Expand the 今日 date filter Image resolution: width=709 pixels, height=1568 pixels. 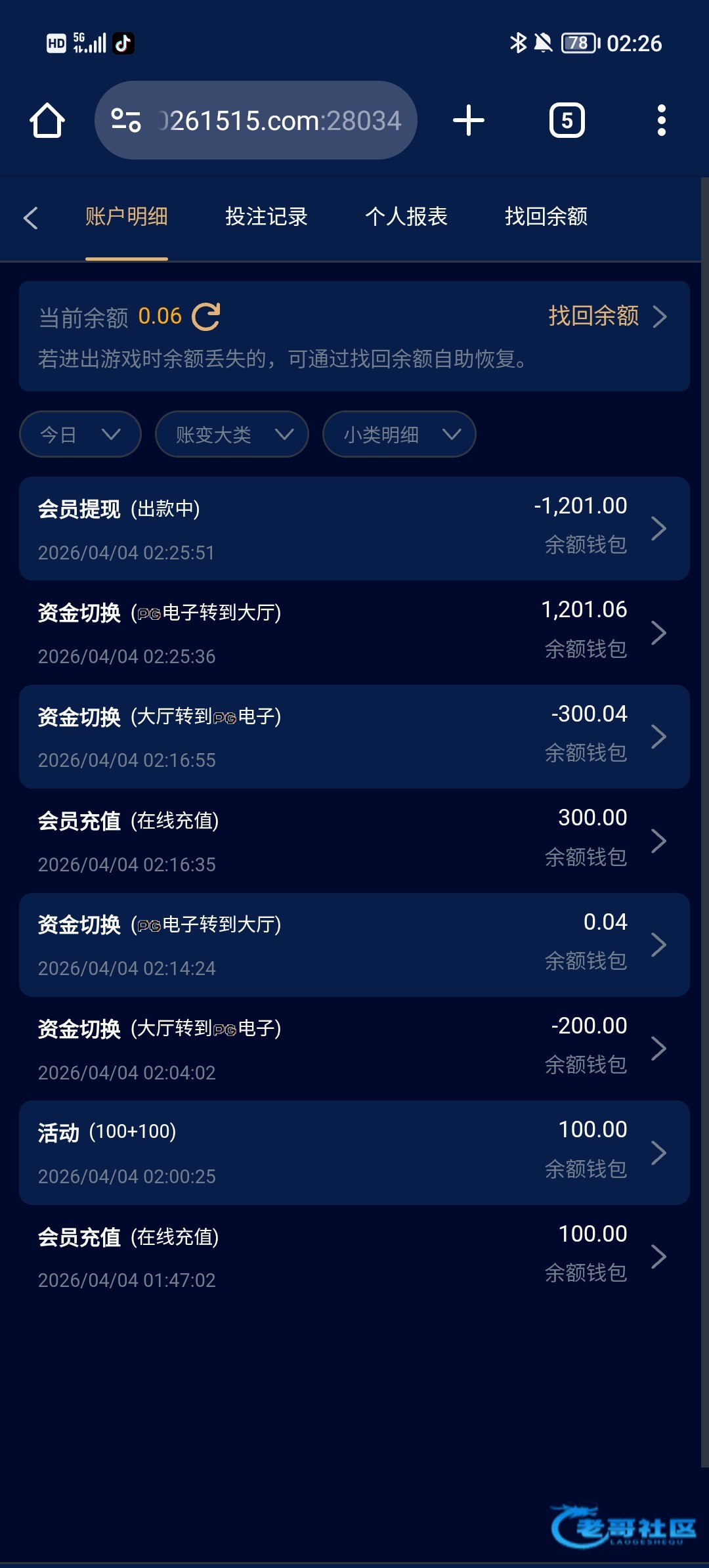[x=80, y=434]
